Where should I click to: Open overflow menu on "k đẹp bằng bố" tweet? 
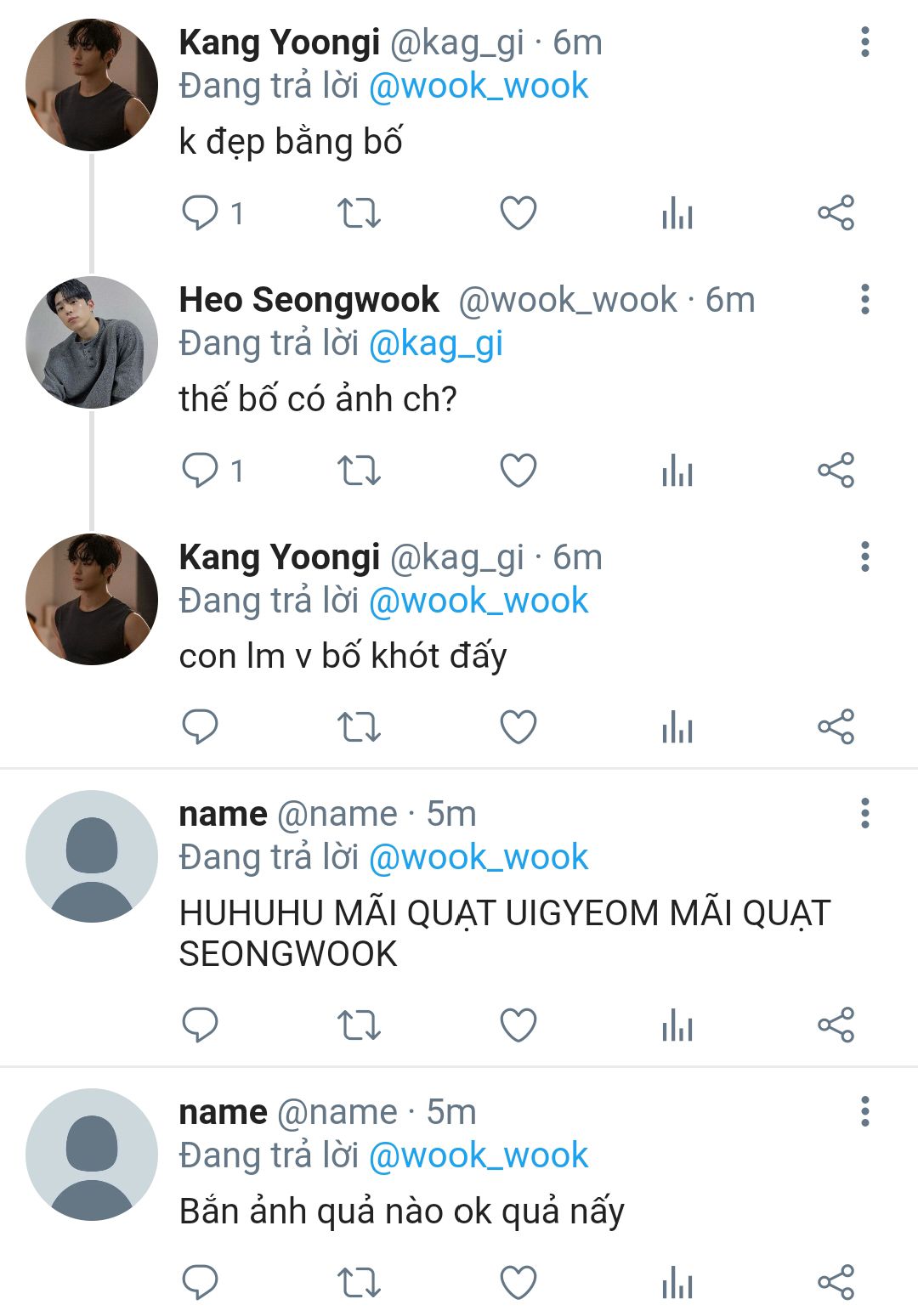(864, 42)
